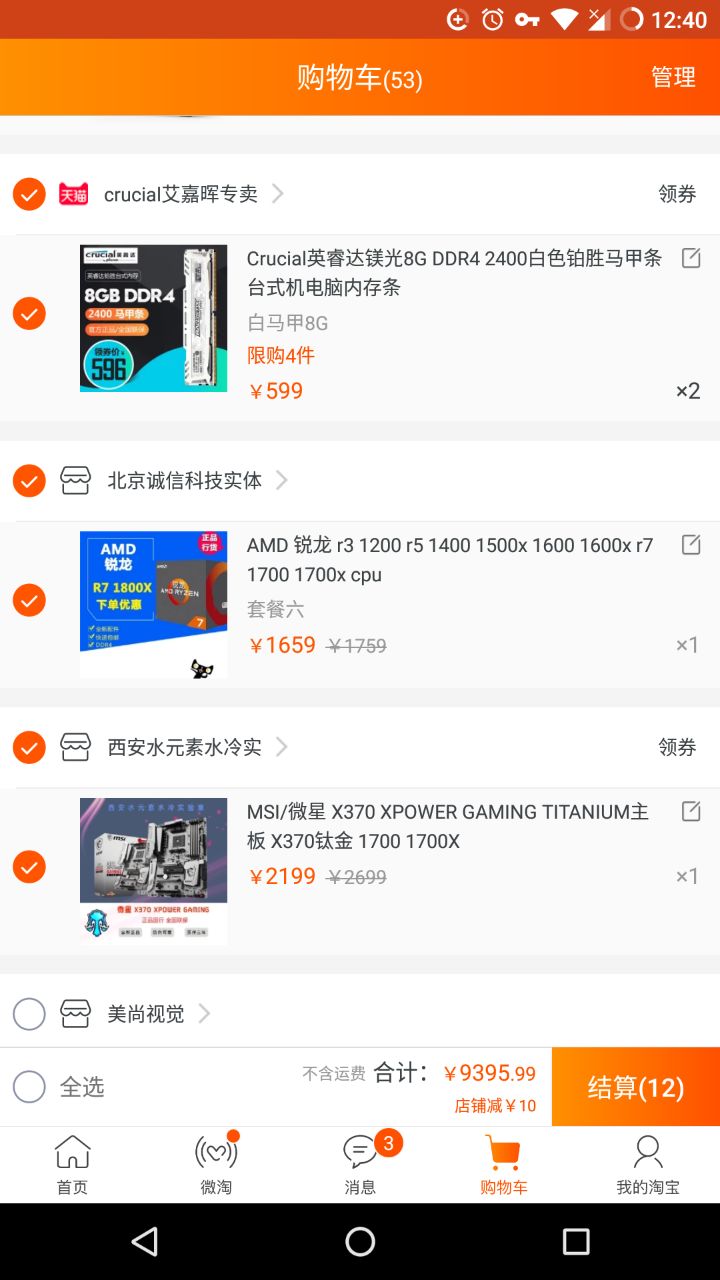Get coupons for crucial艾嘉晖专卖 store
Screen dimensions: 720x1280
click(677, 194)
